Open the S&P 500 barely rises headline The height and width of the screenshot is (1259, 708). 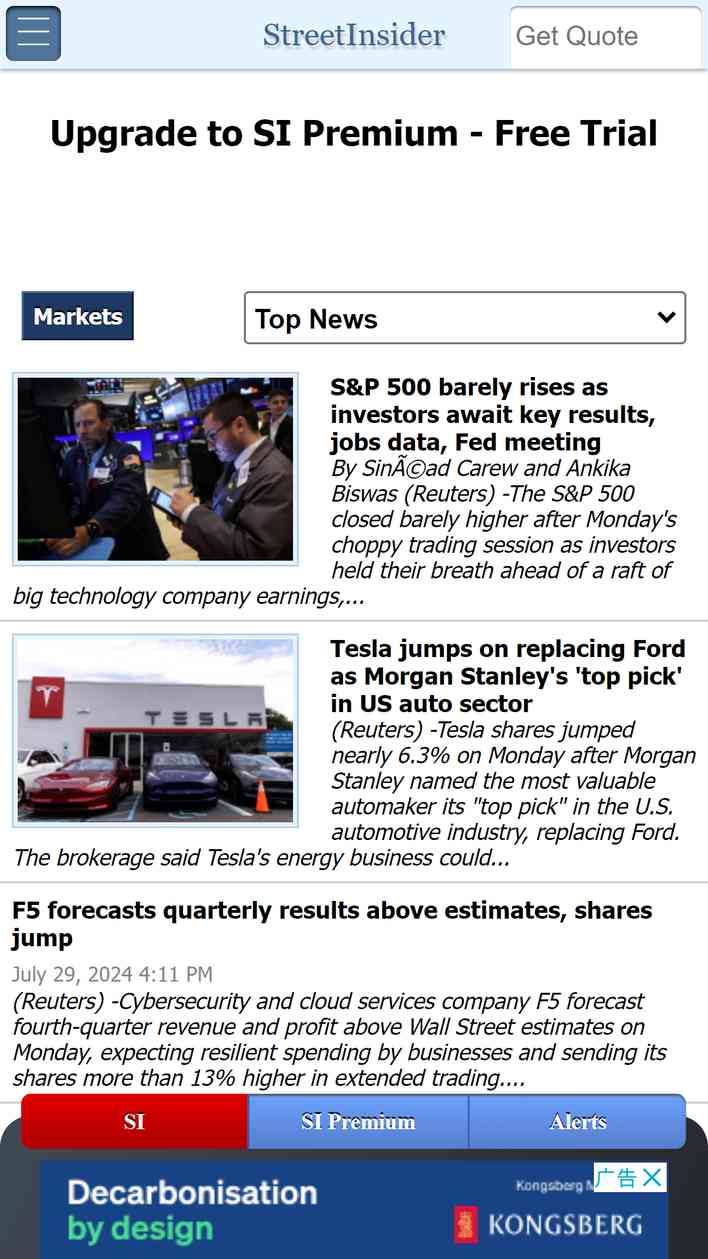492,414
